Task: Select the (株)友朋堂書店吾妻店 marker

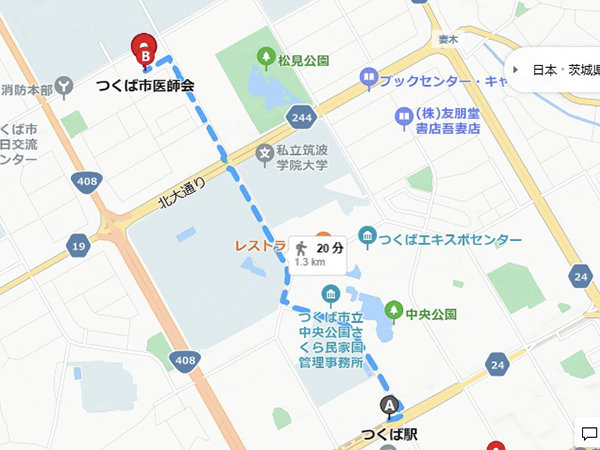Action: (x=404, y=118)
